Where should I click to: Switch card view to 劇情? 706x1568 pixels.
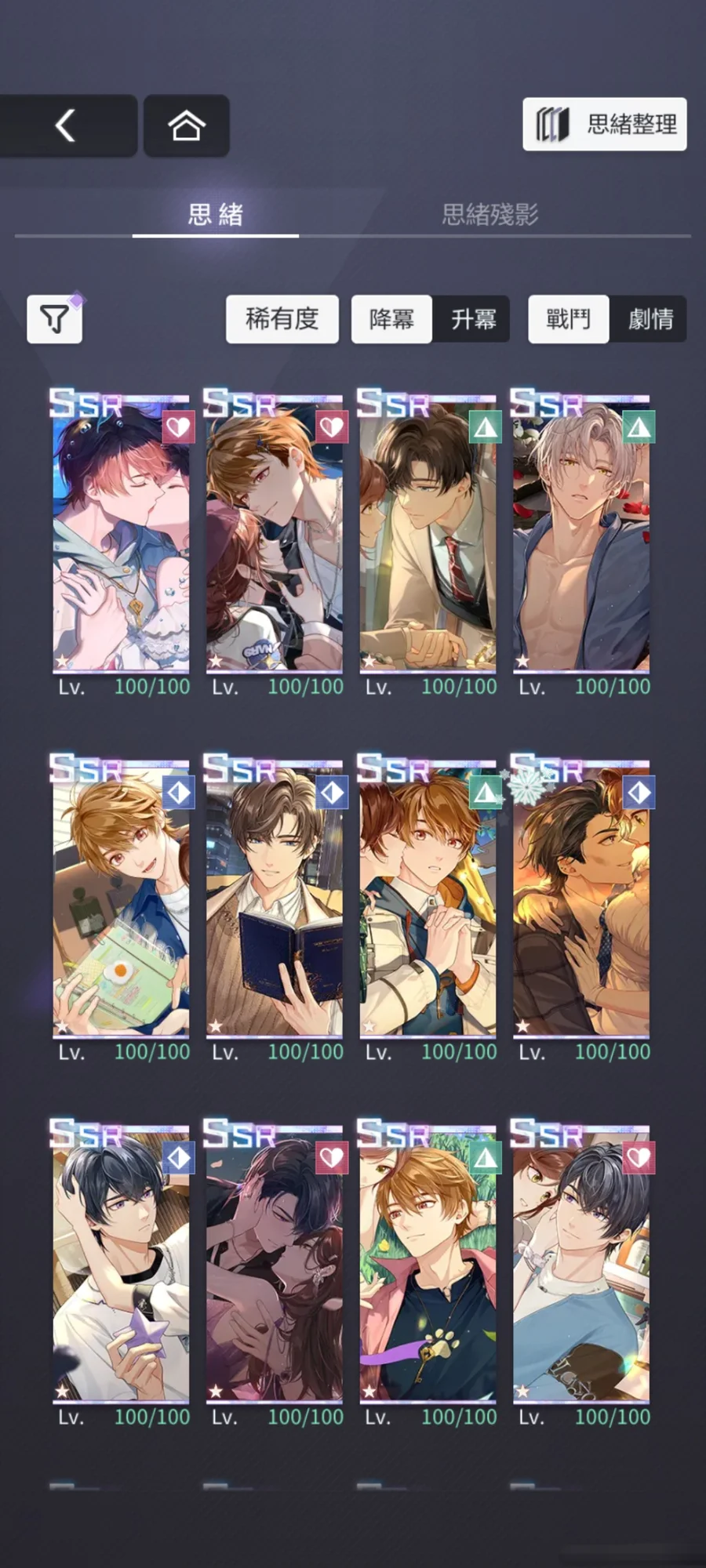point(650,319)
